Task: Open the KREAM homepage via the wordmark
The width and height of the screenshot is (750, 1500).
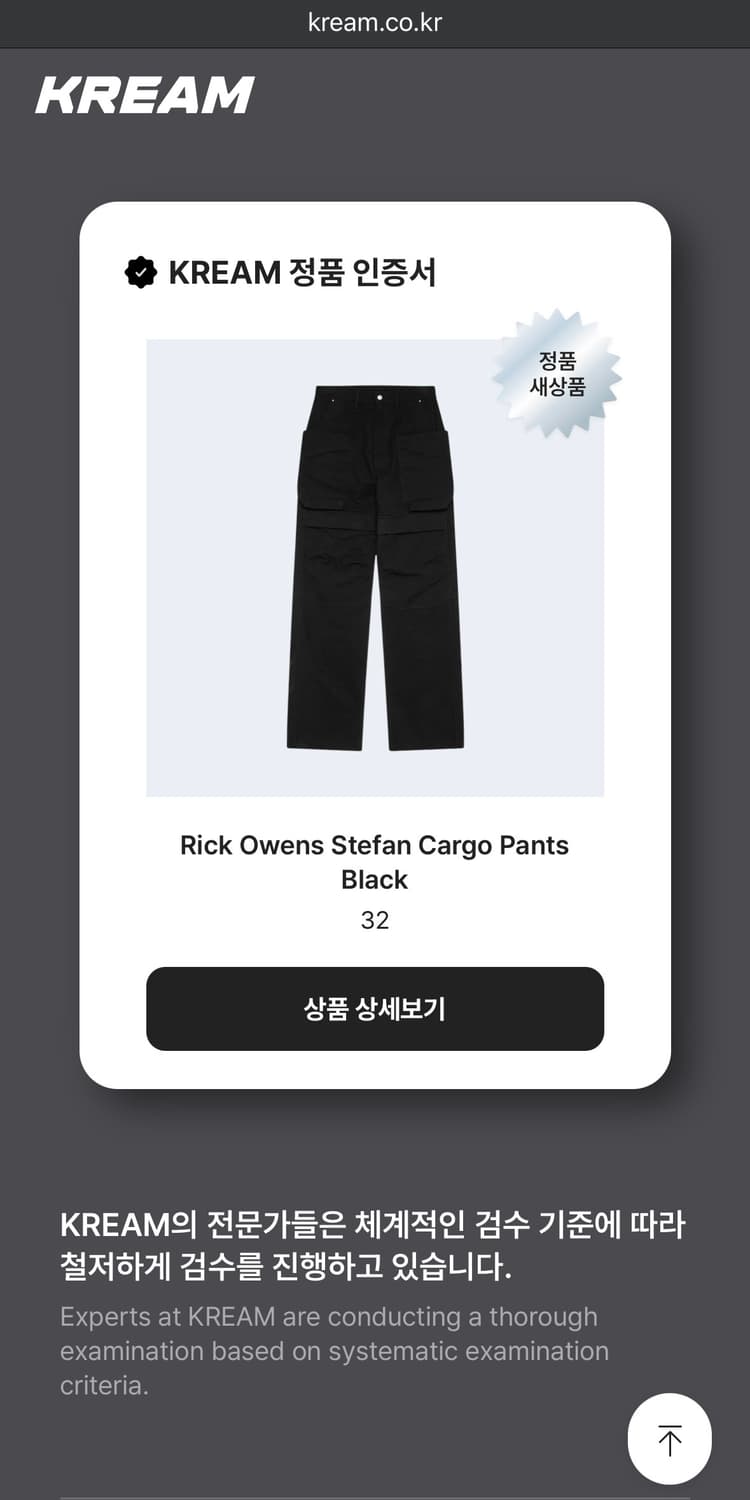Action: point(144,95)
